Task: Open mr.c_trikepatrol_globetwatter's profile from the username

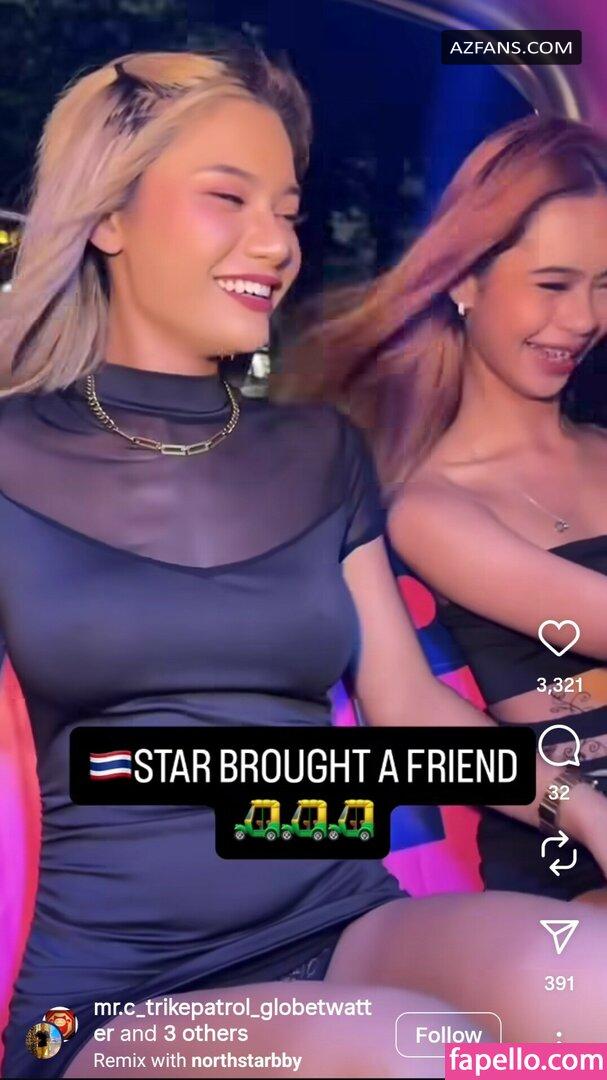Action: pyautogui.click(x=232, y=1008)
